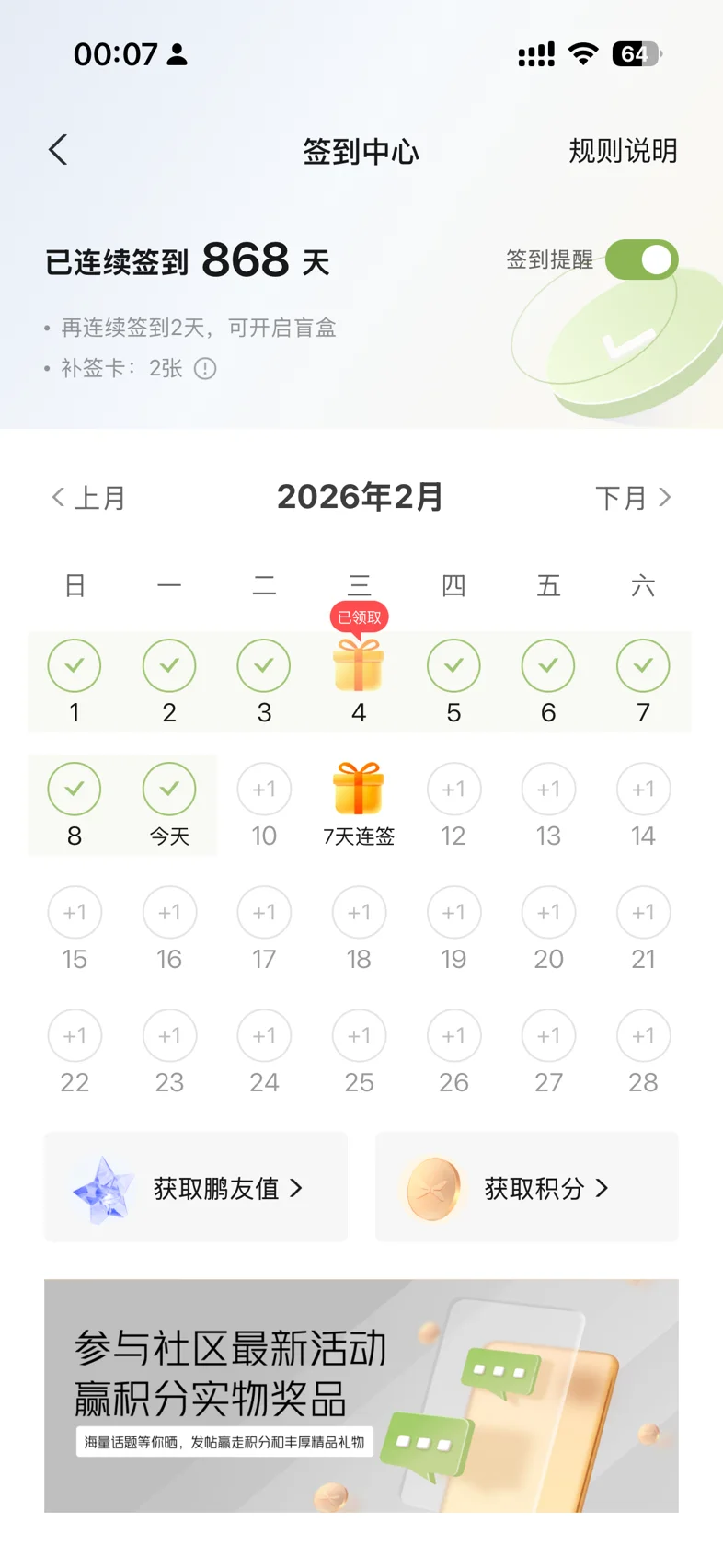Open the 参与社区最新活动 banner

[361, 1395]
